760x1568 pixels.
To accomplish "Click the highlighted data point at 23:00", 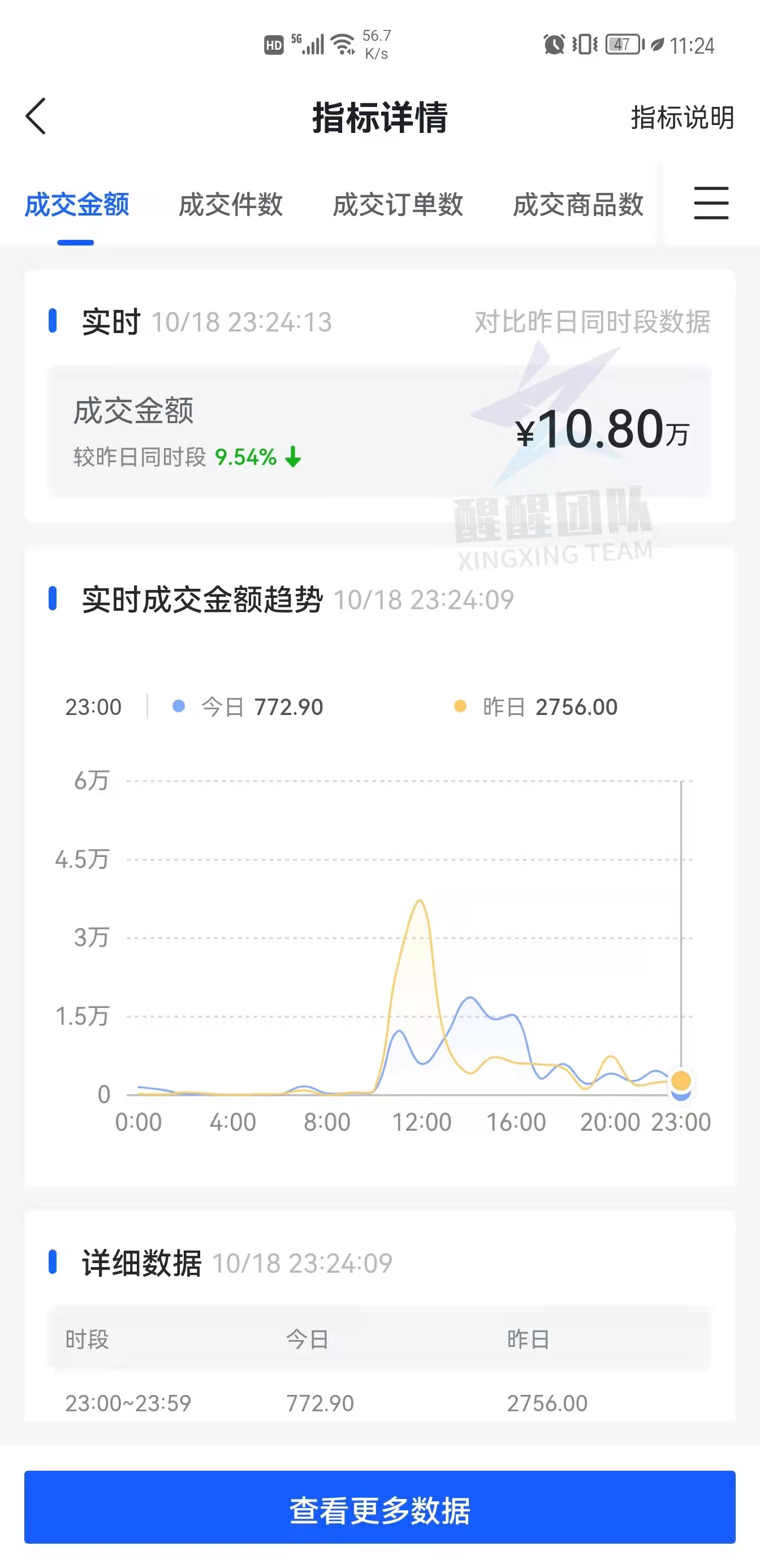I will tap(681, 1080).
